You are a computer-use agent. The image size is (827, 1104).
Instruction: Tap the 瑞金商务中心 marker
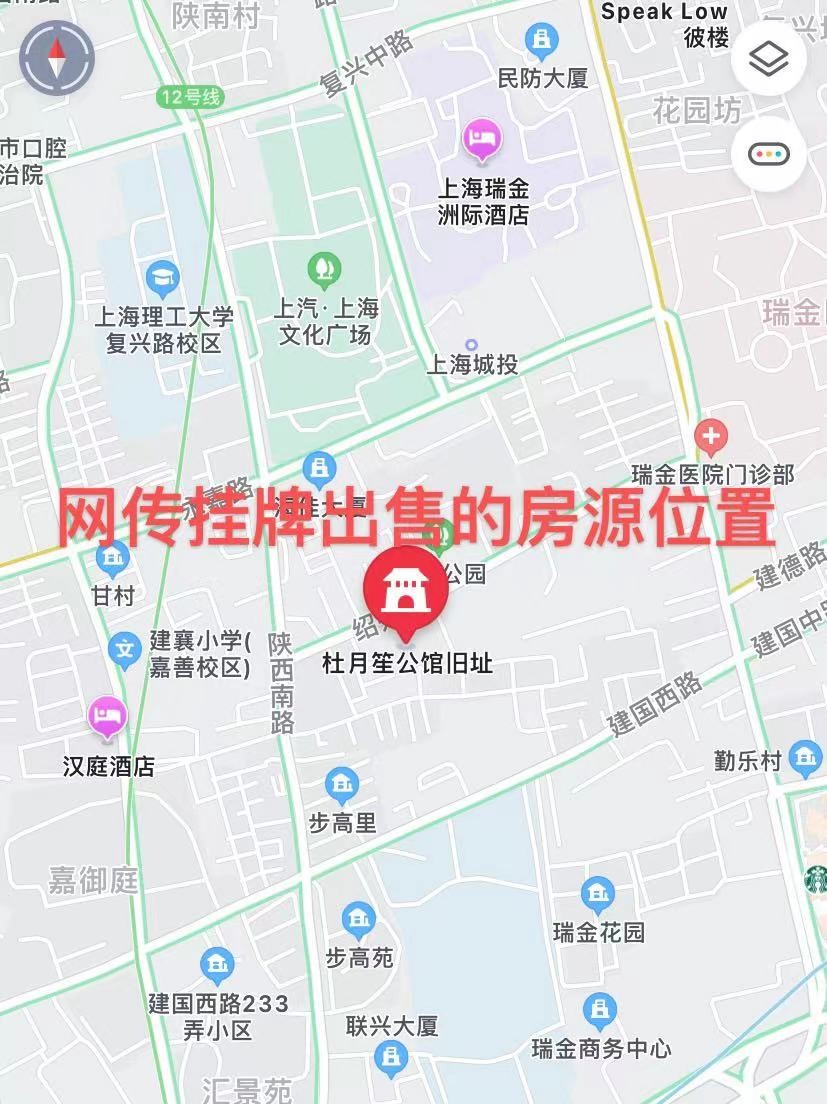600,1009
